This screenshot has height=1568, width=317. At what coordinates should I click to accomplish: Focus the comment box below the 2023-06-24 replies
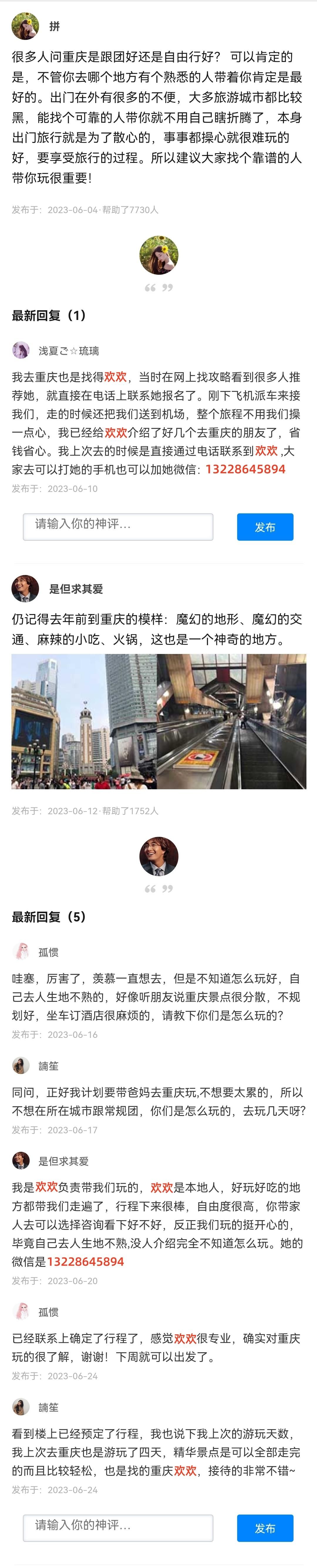tap(118, 1528)
